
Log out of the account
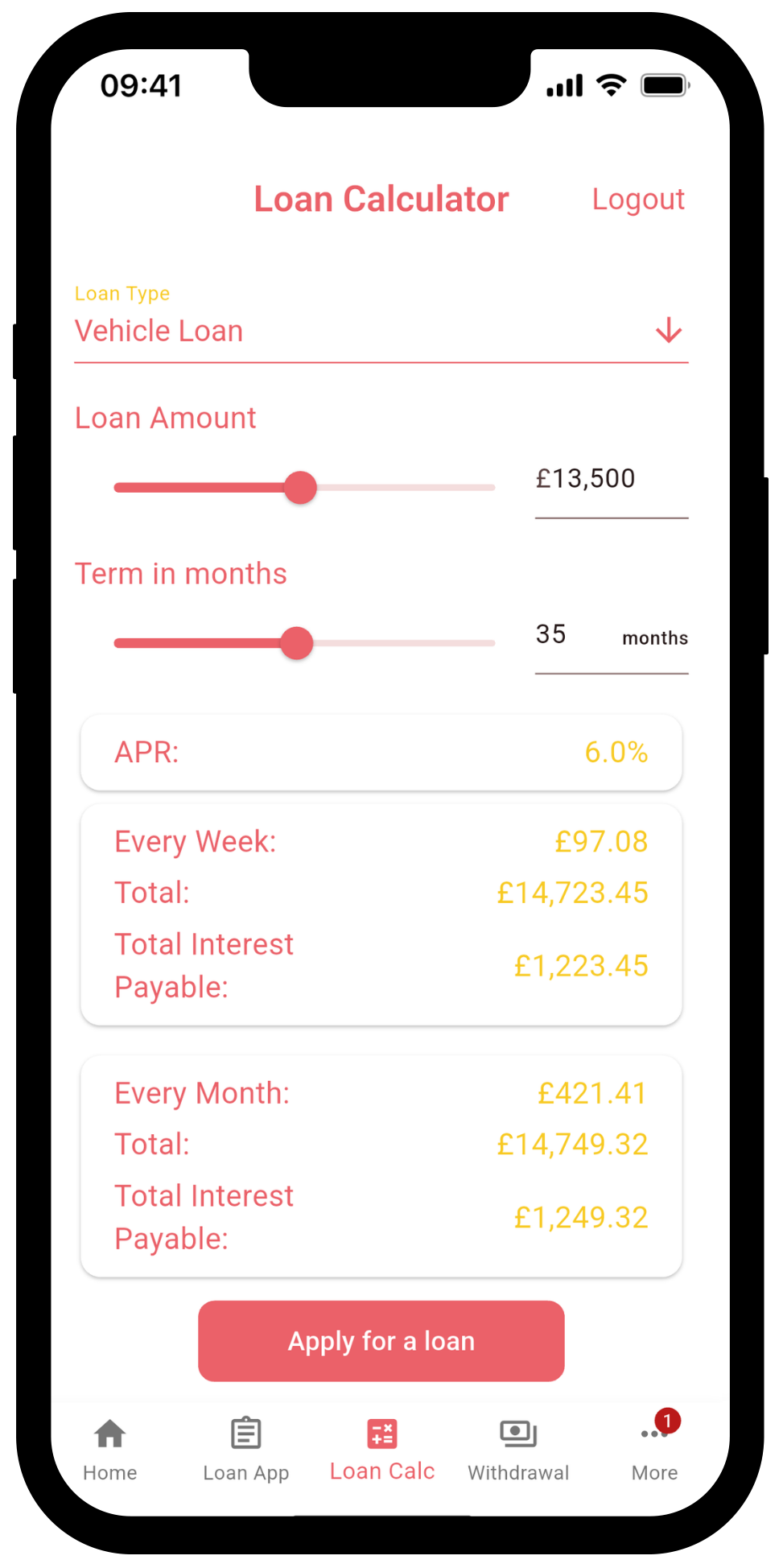coord(637,200)
